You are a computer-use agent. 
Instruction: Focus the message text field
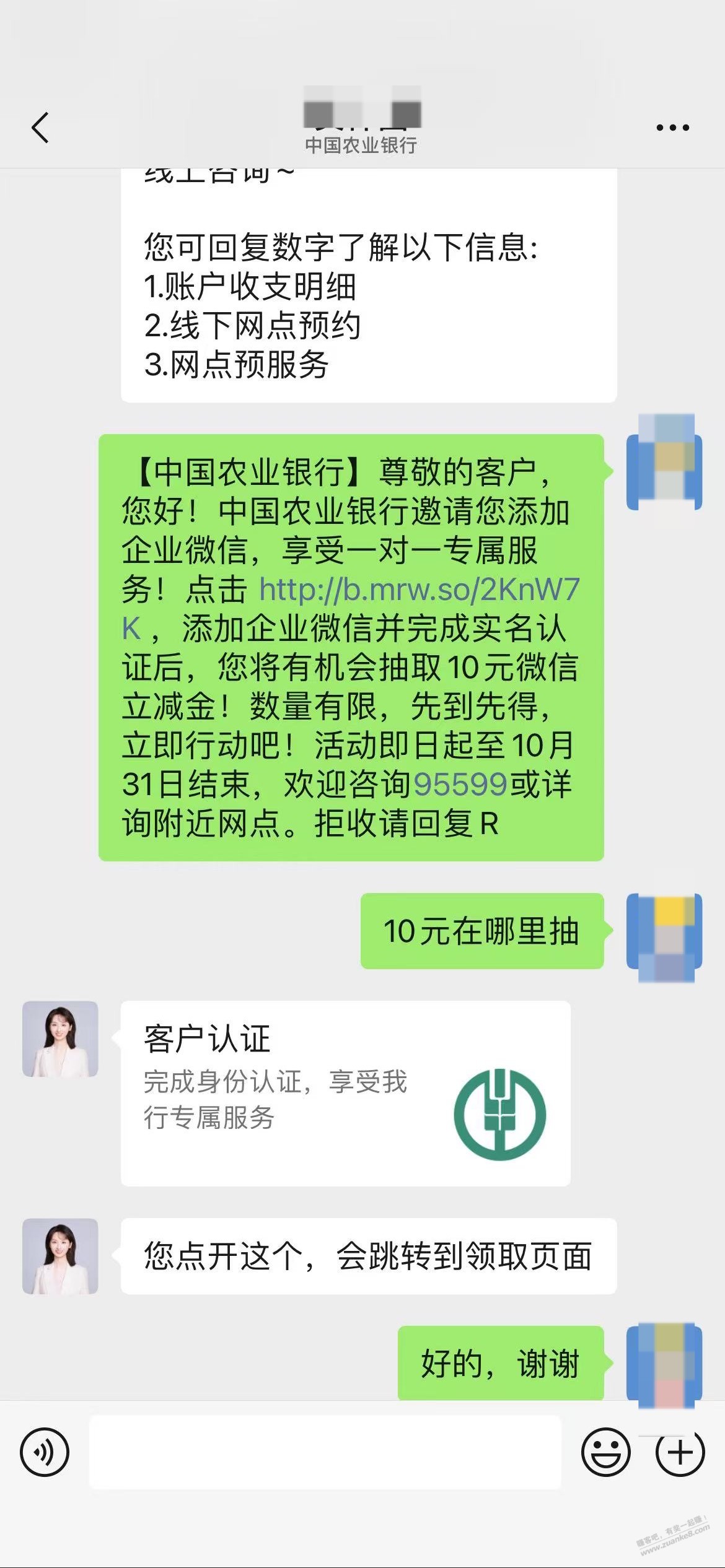click(x=325, y=1452)
